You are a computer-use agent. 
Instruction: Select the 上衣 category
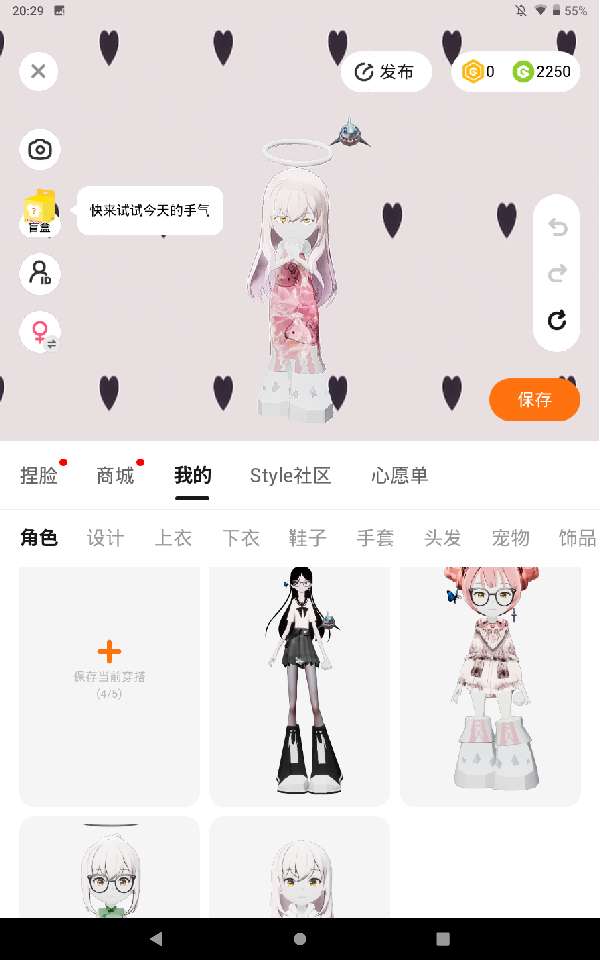tap(173, 538)
